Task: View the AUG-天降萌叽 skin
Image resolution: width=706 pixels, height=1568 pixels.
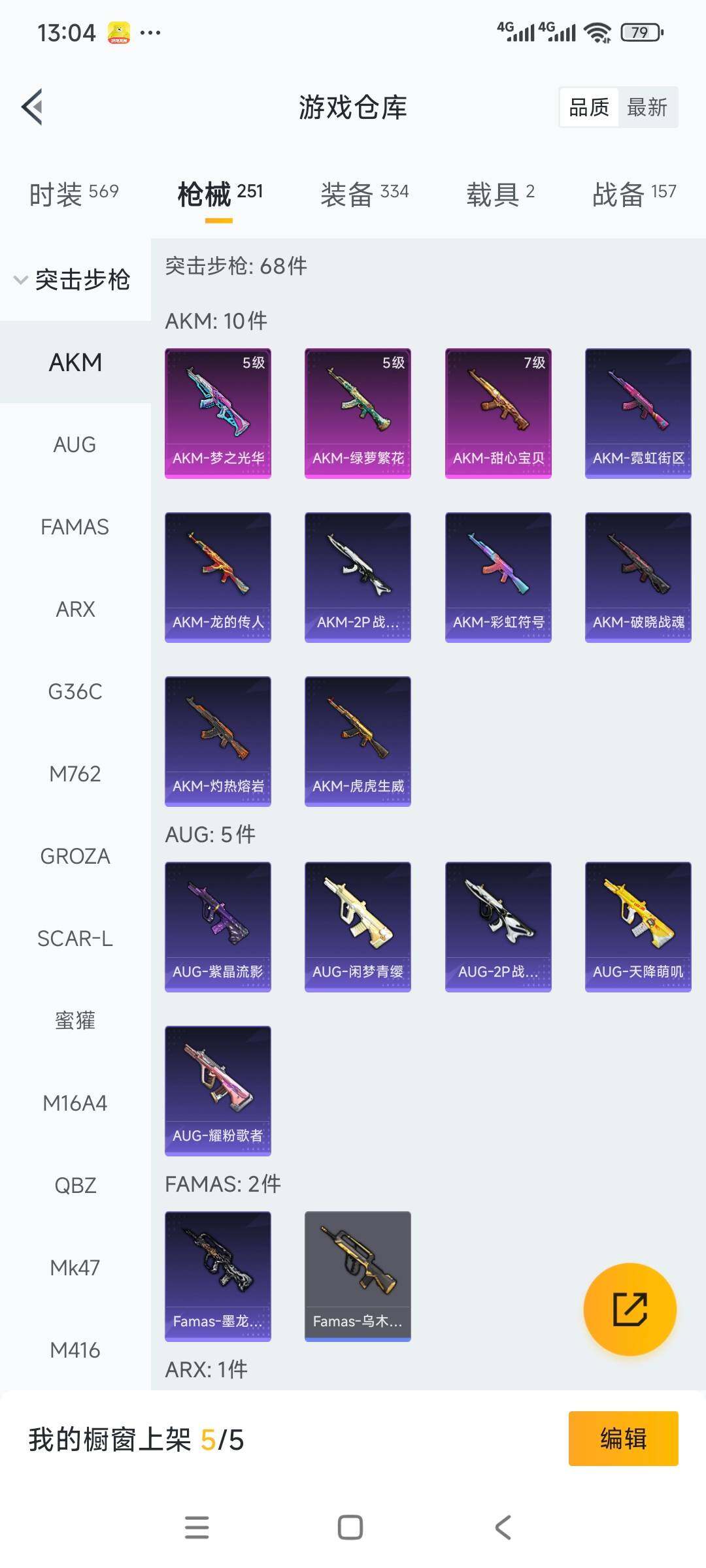Action: point(638,926)
